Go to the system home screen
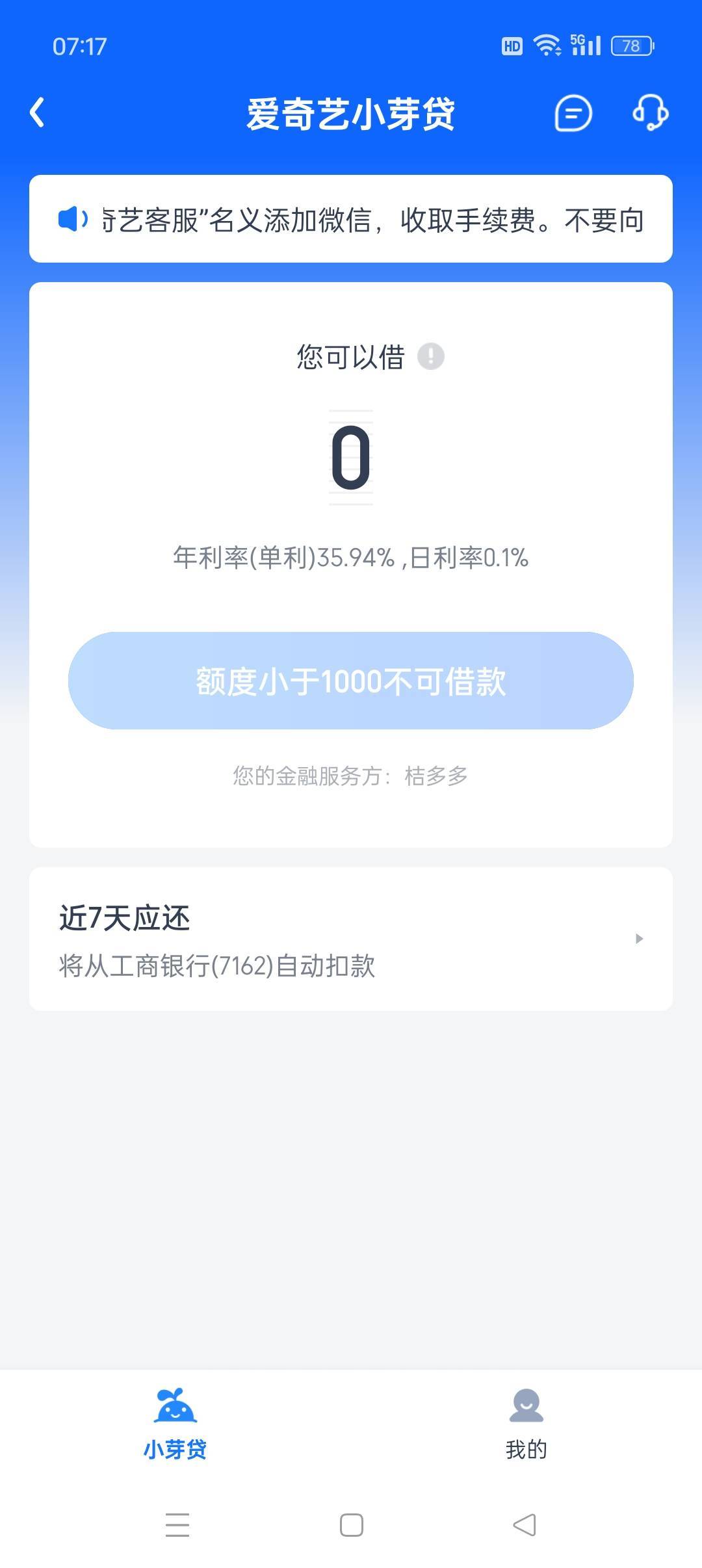 (x=352, y=1525)
